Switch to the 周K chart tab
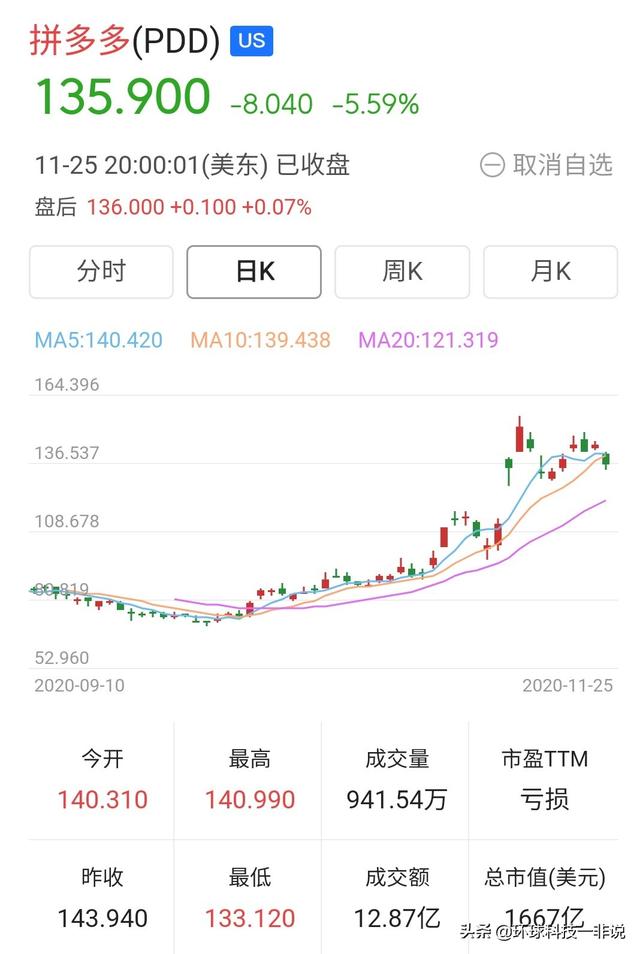The image size is (640, 954). click(402, 272)
